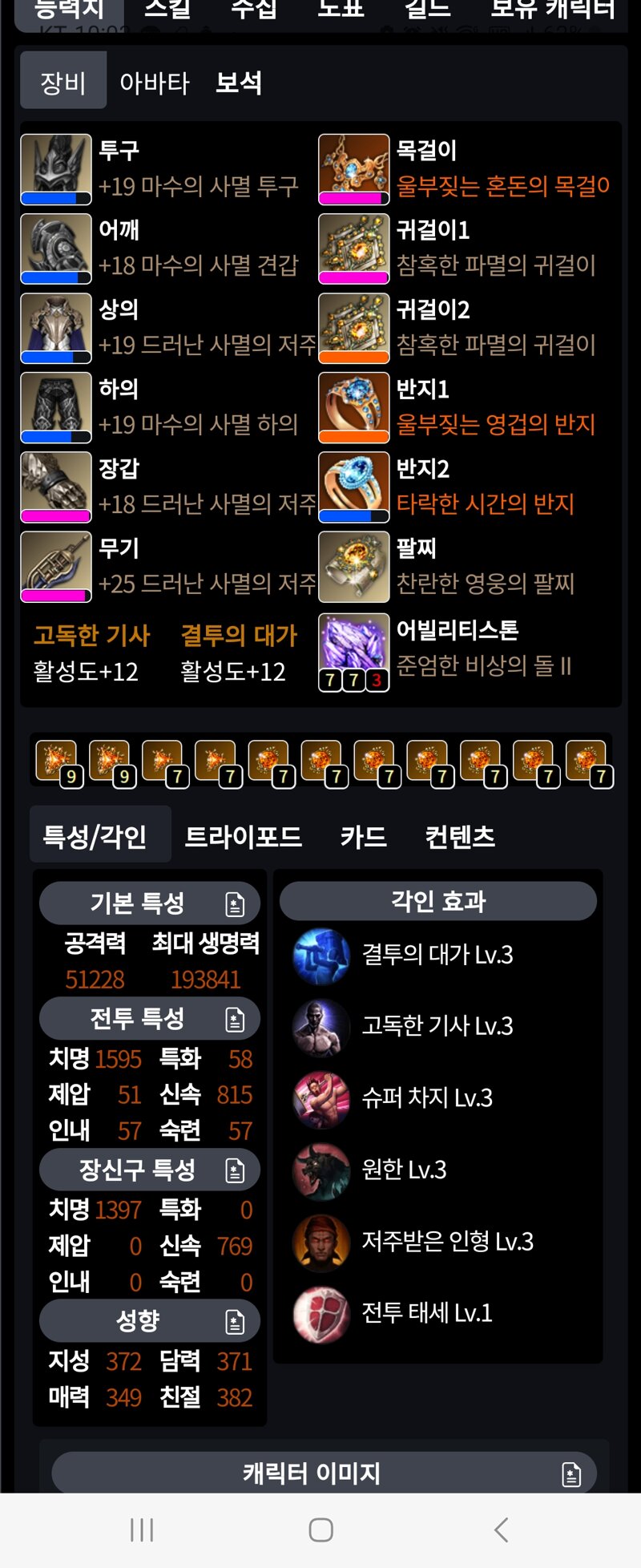Switch to the 보석 tab
Image resolution: width=641 pixels, height=1568 pixels.
click(x=239, y=83)
